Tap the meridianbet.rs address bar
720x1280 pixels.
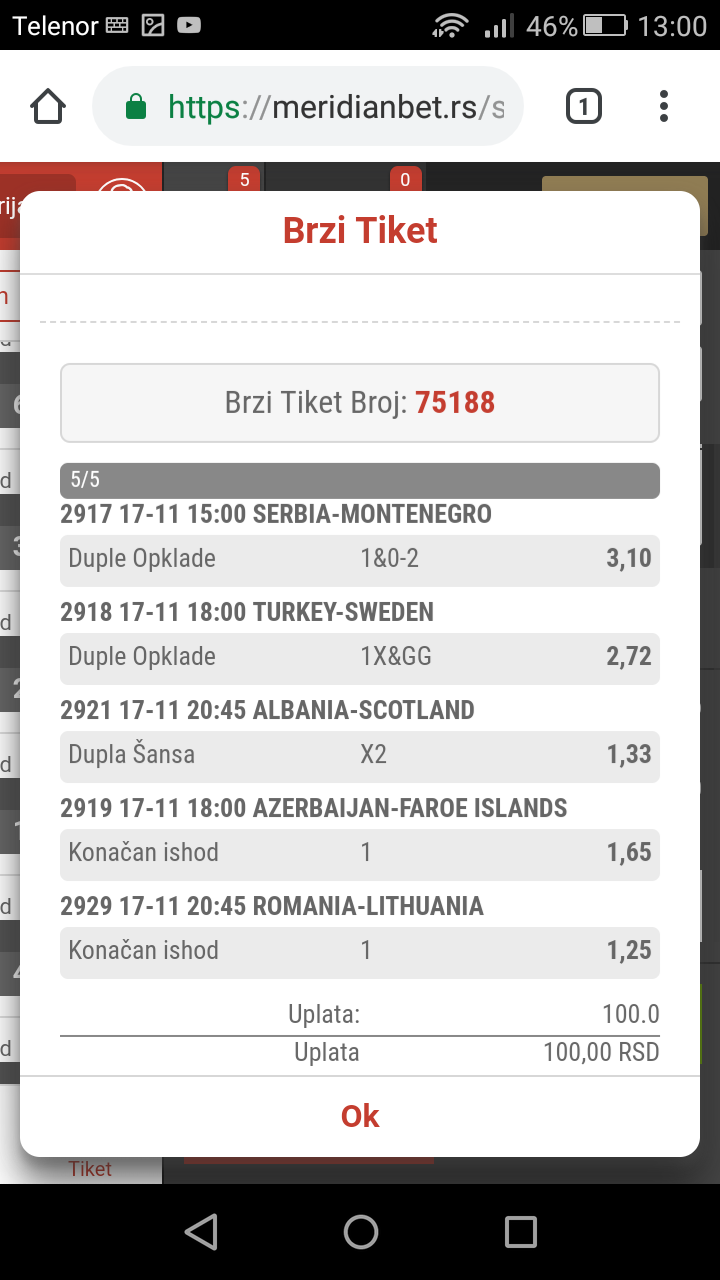pos(308,106)
